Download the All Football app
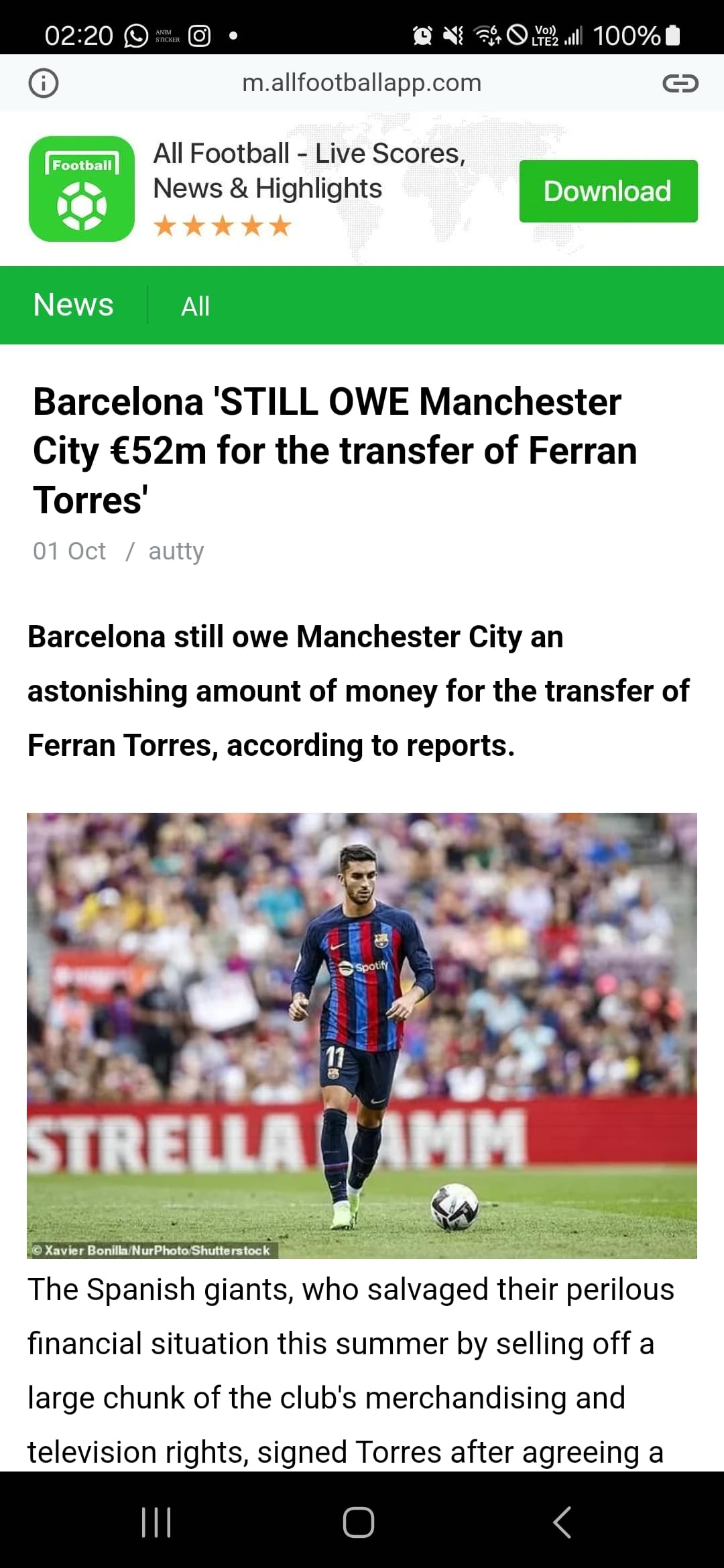This screenshot has height=1568, width=724. point(608,191)
